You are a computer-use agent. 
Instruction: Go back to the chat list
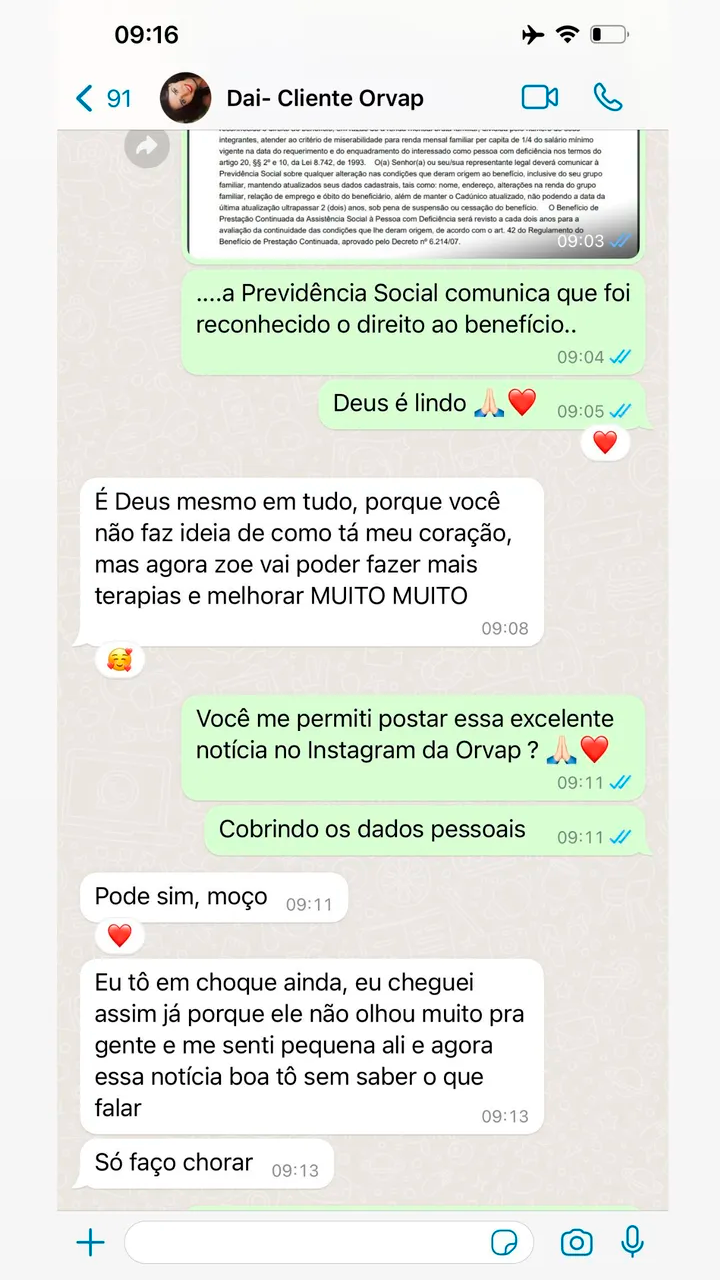(x=102, y=98)
